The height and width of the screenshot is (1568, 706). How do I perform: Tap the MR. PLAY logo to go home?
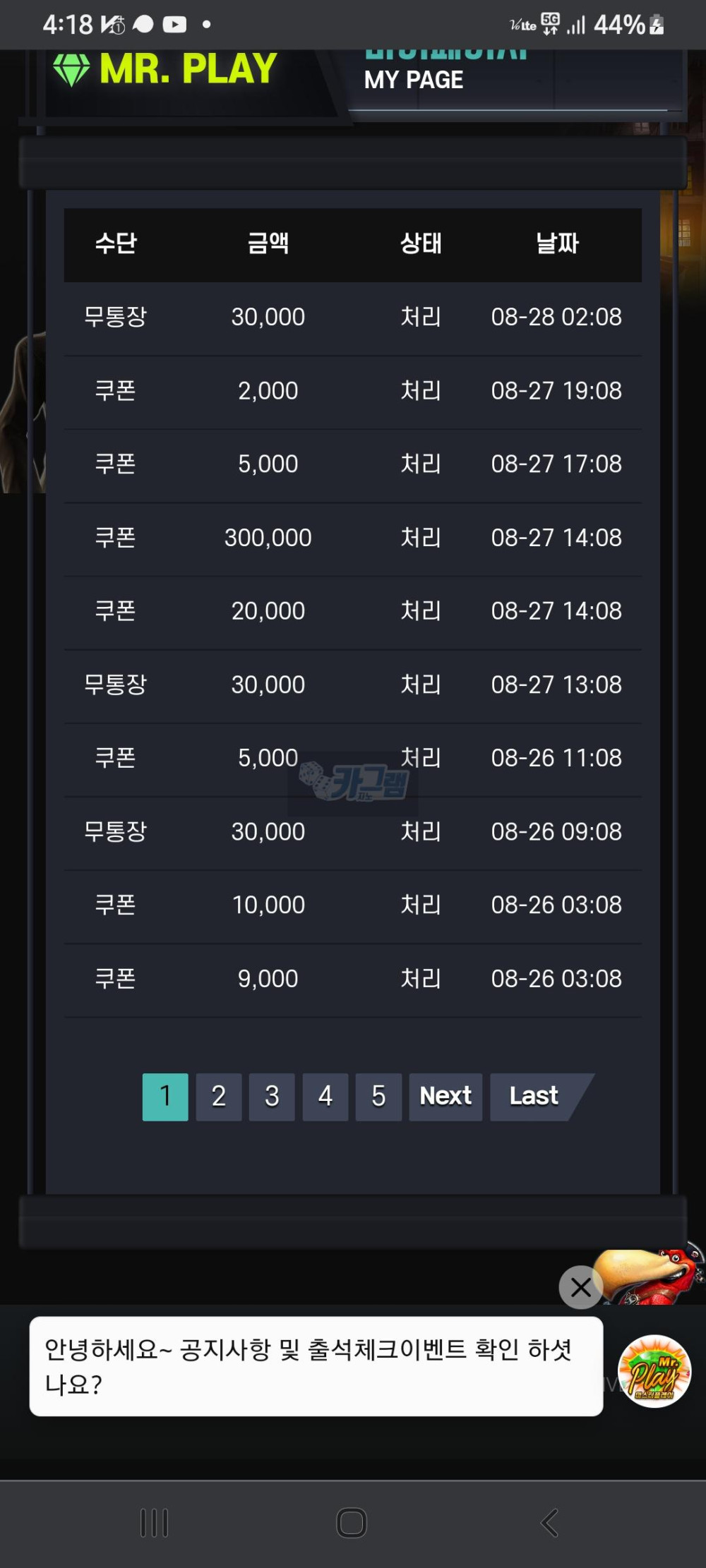(x=166, y=69)
